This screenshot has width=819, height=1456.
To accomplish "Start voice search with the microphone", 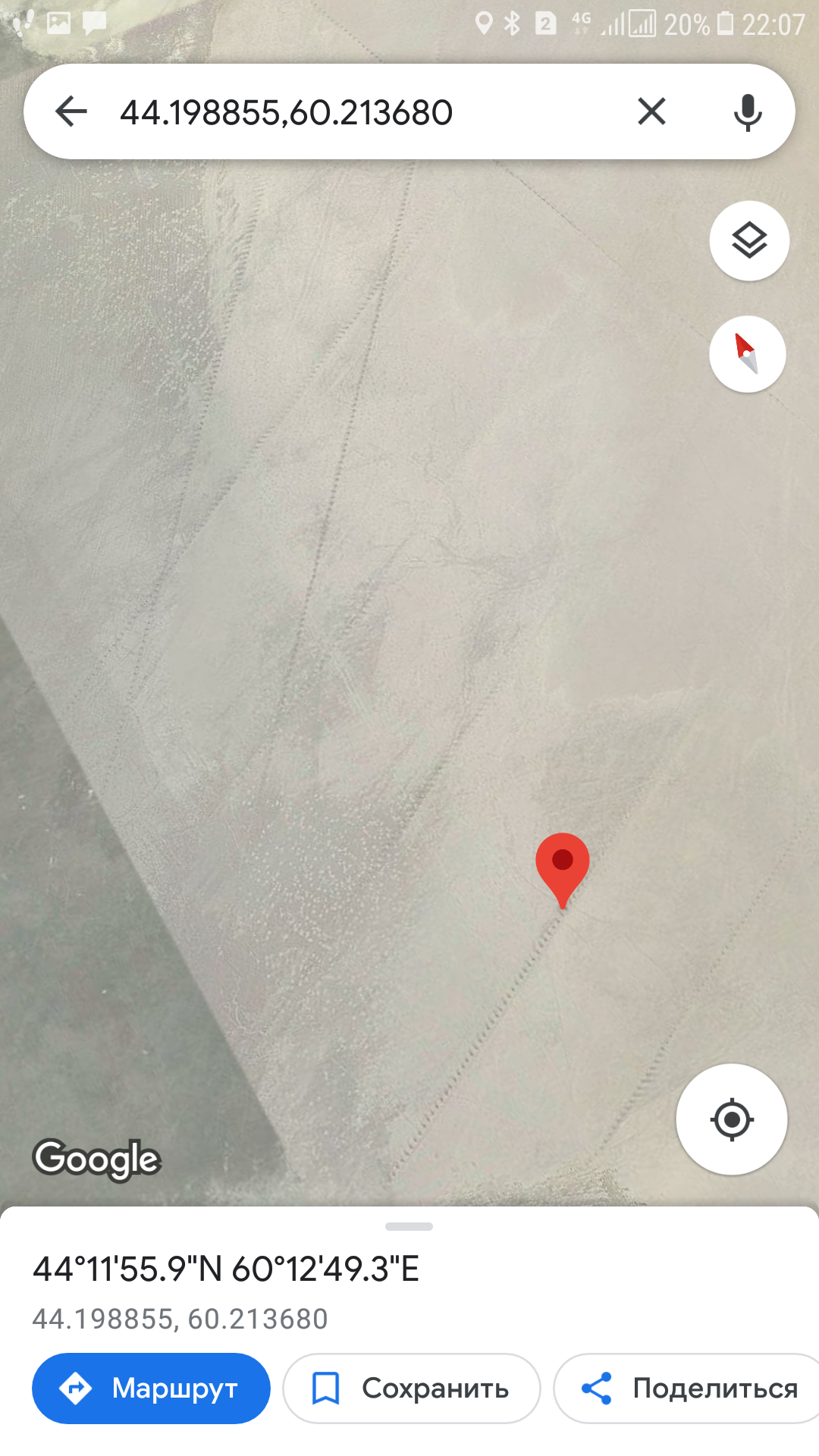I will pyautogui.click(x=747, y=112).
